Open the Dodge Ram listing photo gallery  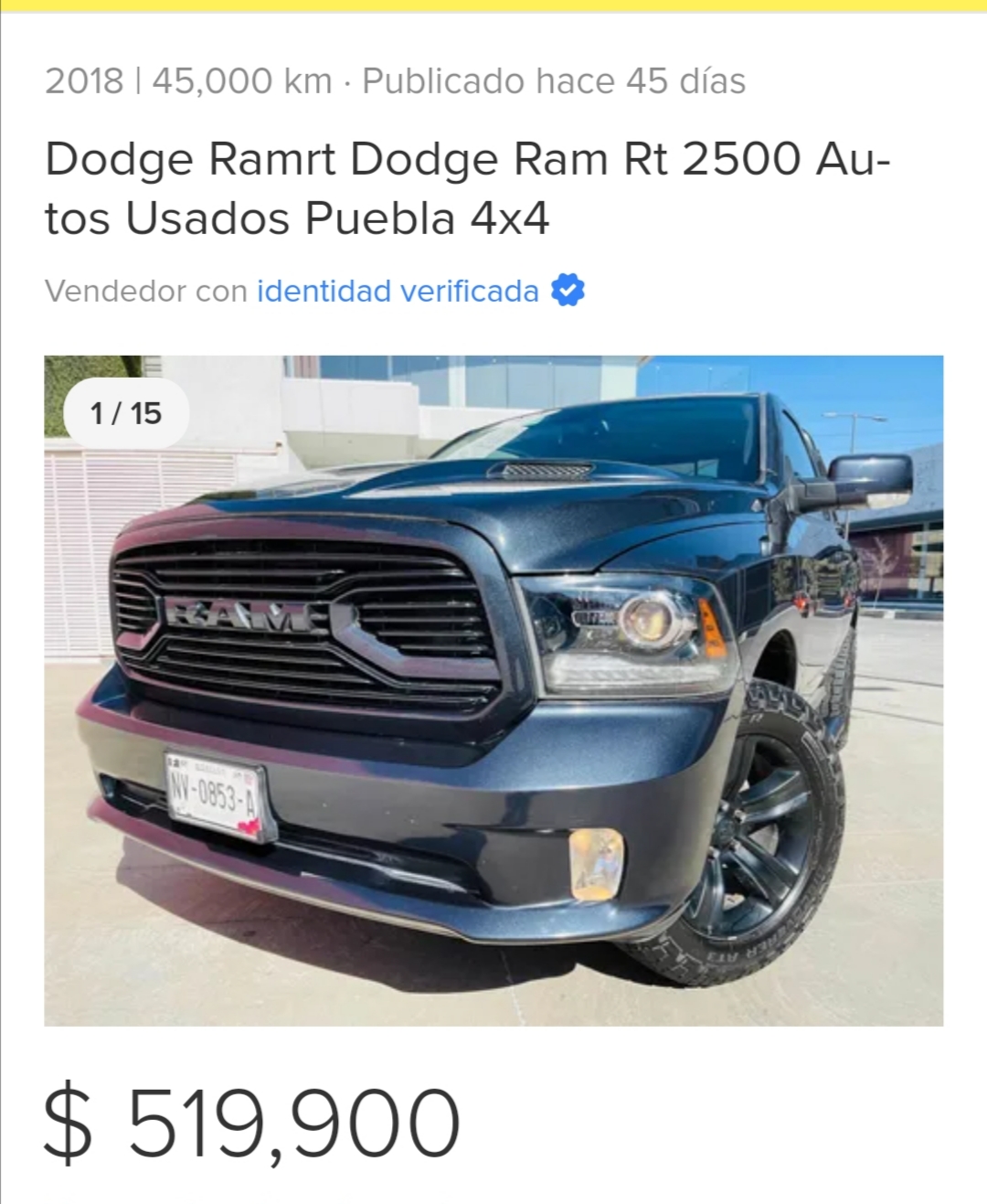[493, 690]
